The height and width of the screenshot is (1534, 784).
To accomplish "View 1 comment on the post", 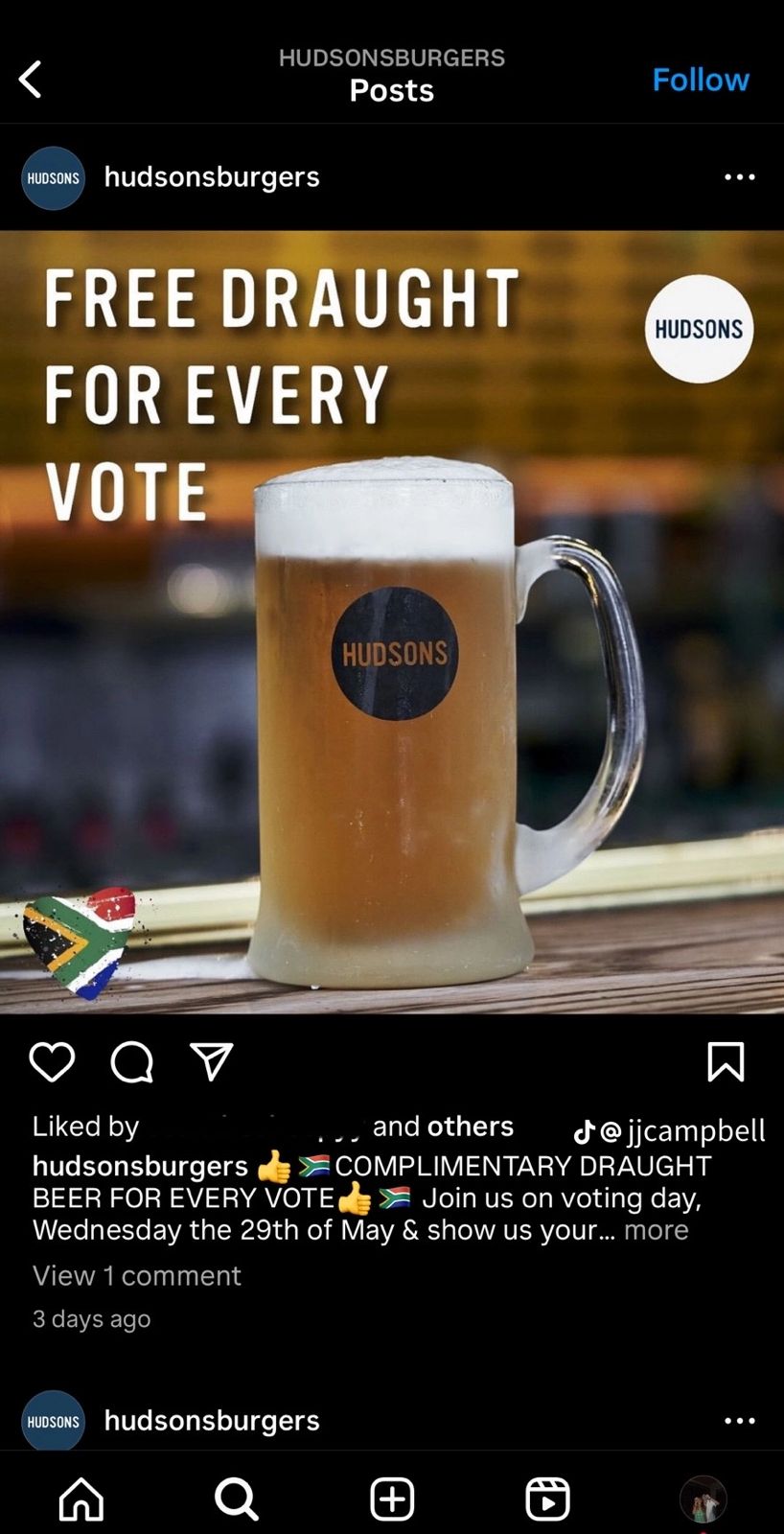I will click(136, 1276).
